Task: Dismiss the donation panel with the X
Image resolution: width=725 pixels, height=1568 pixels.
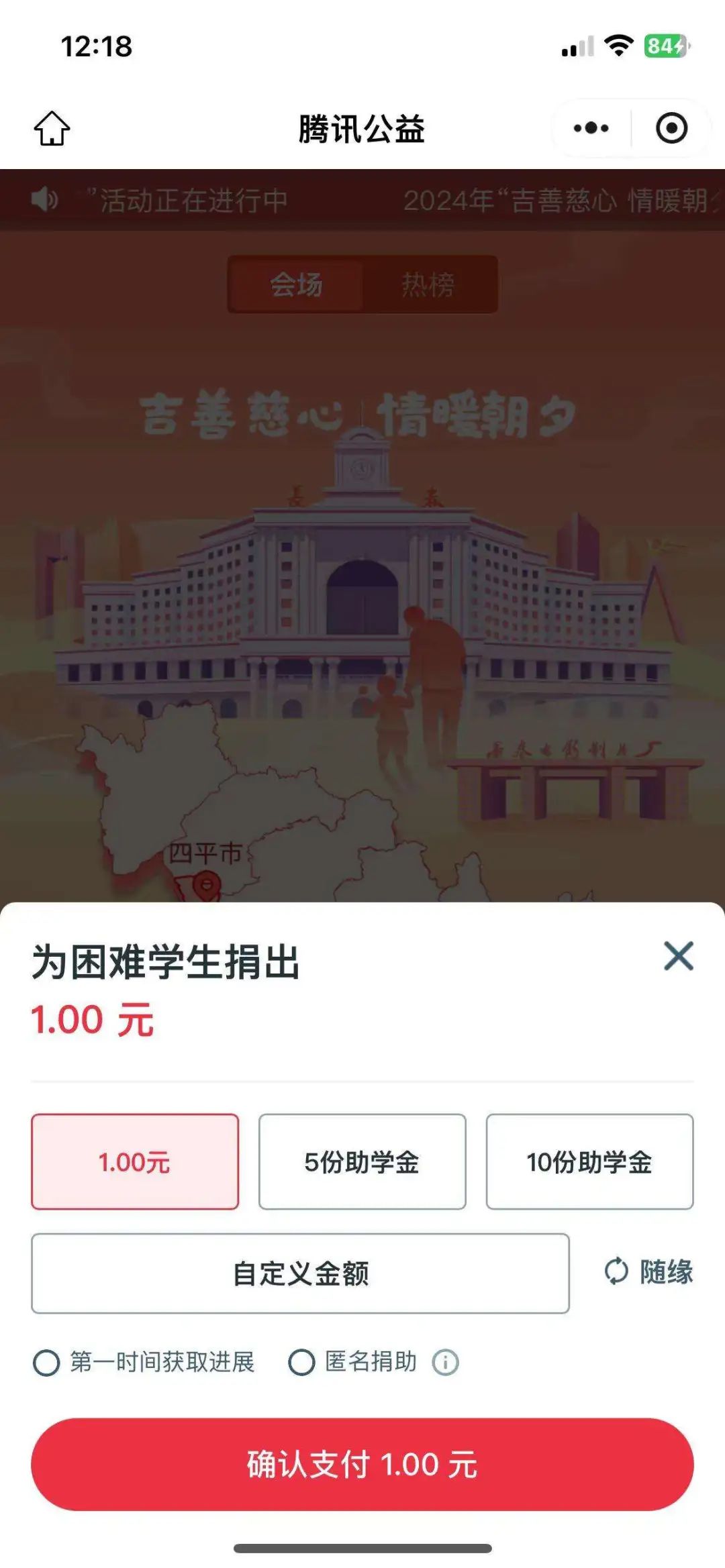Action: pyautogui.click(x=678, y=955)
